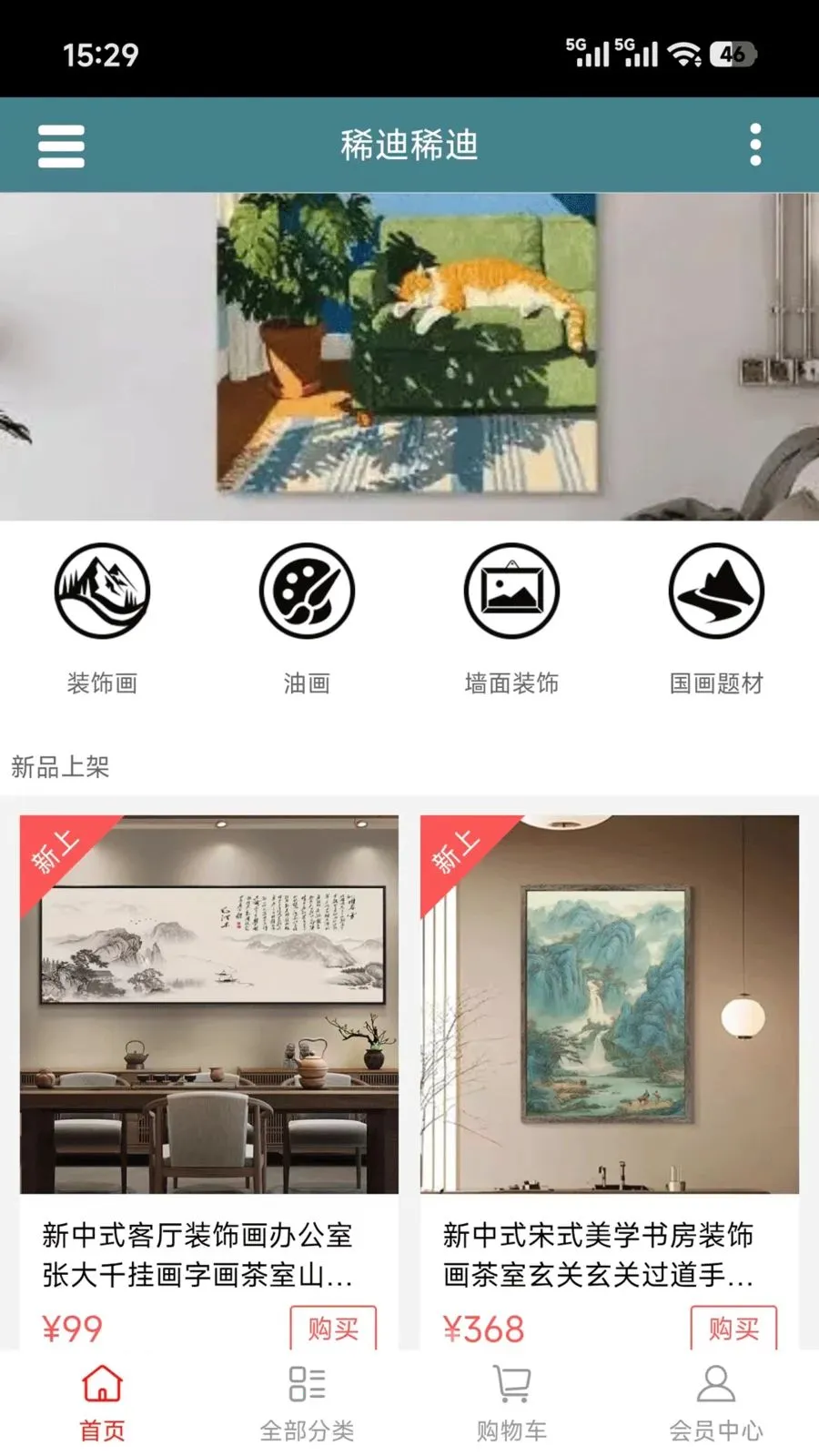The image size is (819, 1456).
Task: Open the three-dot overflow menu
Action: point(754,146)
